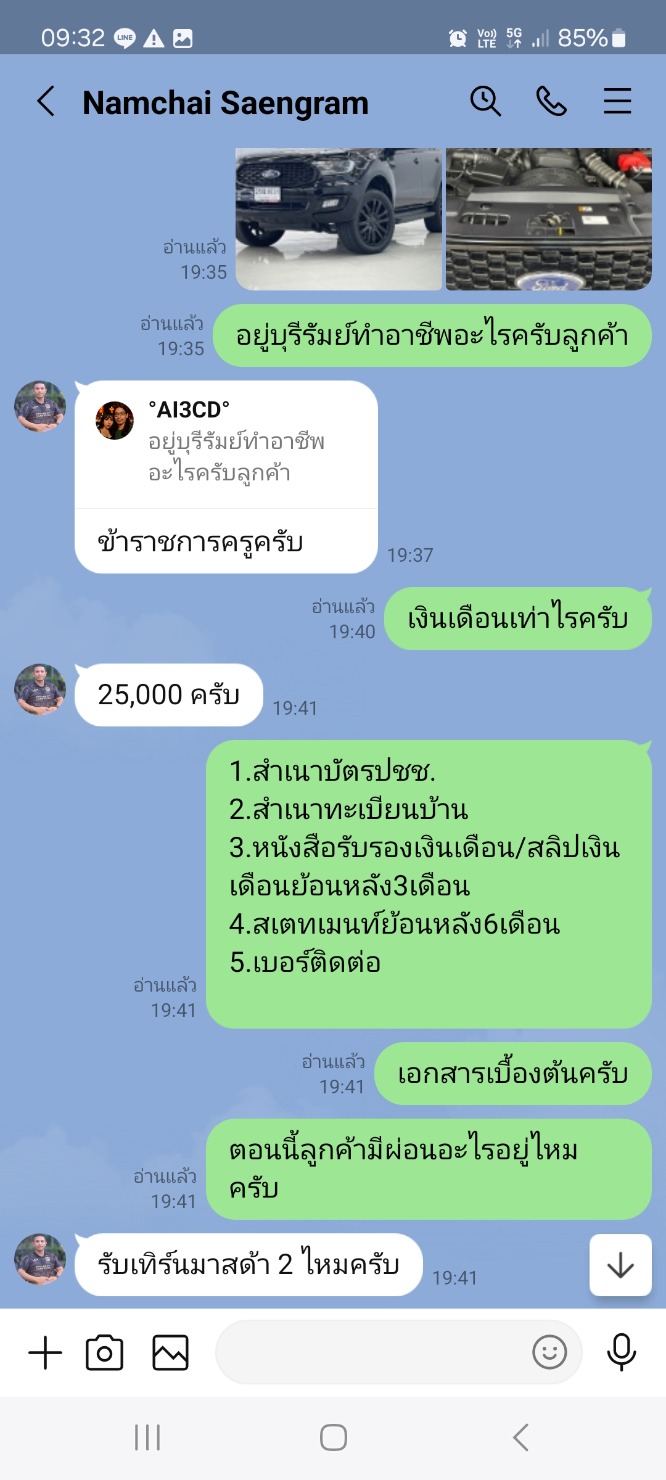666x1480 pixels.
Task: Focus the message input field
Action: click(370, 1353)
